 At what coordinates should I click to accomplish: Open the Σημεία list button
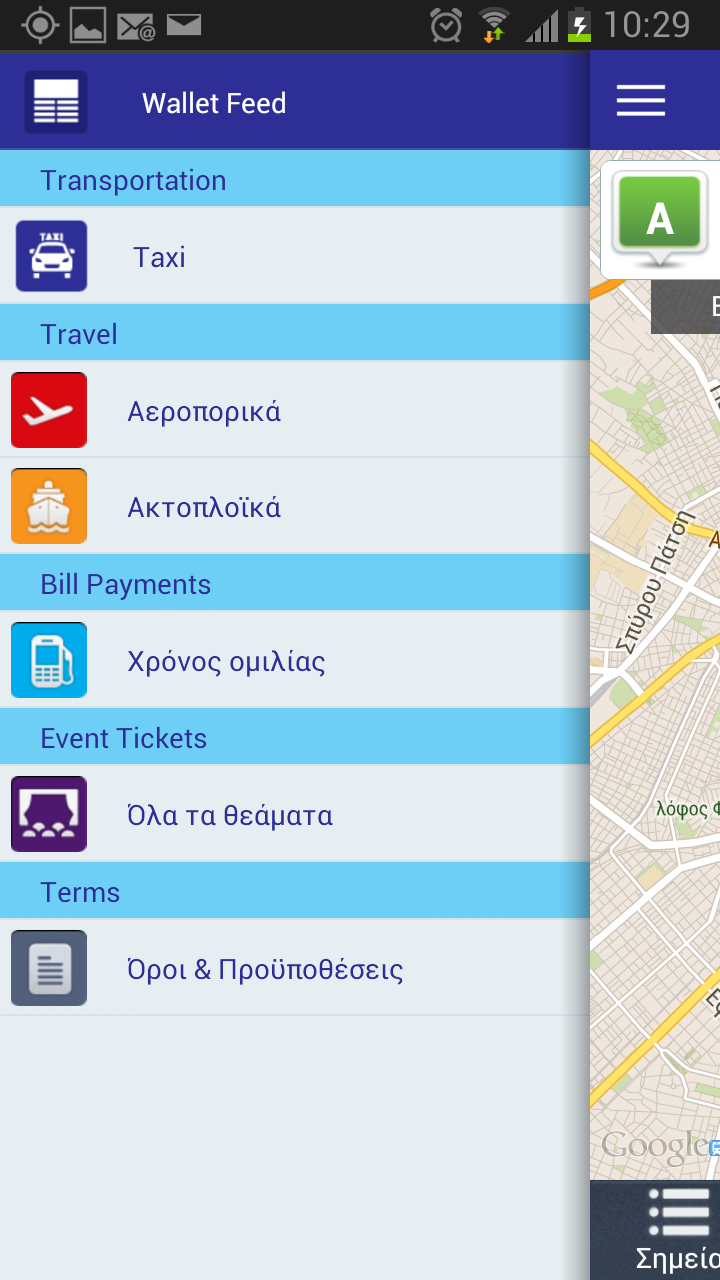click(x=677, y=1230)
